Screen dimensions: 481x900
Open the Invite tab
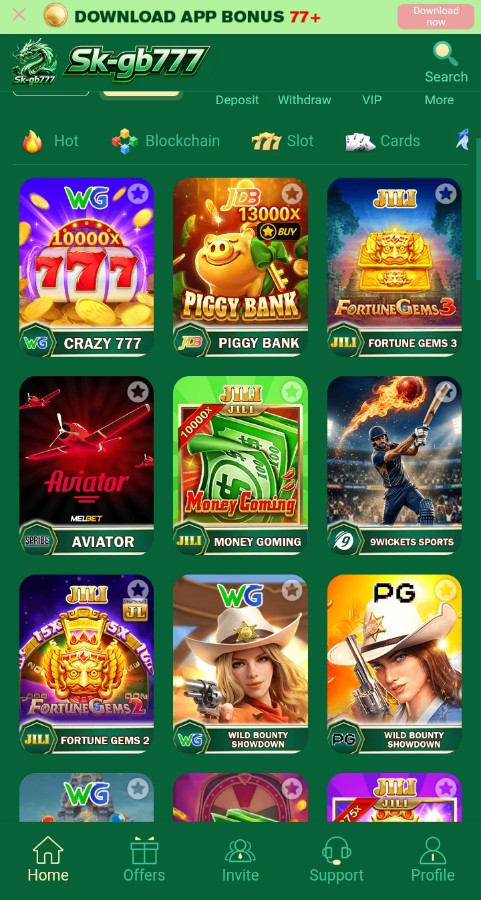coord(240,859)
